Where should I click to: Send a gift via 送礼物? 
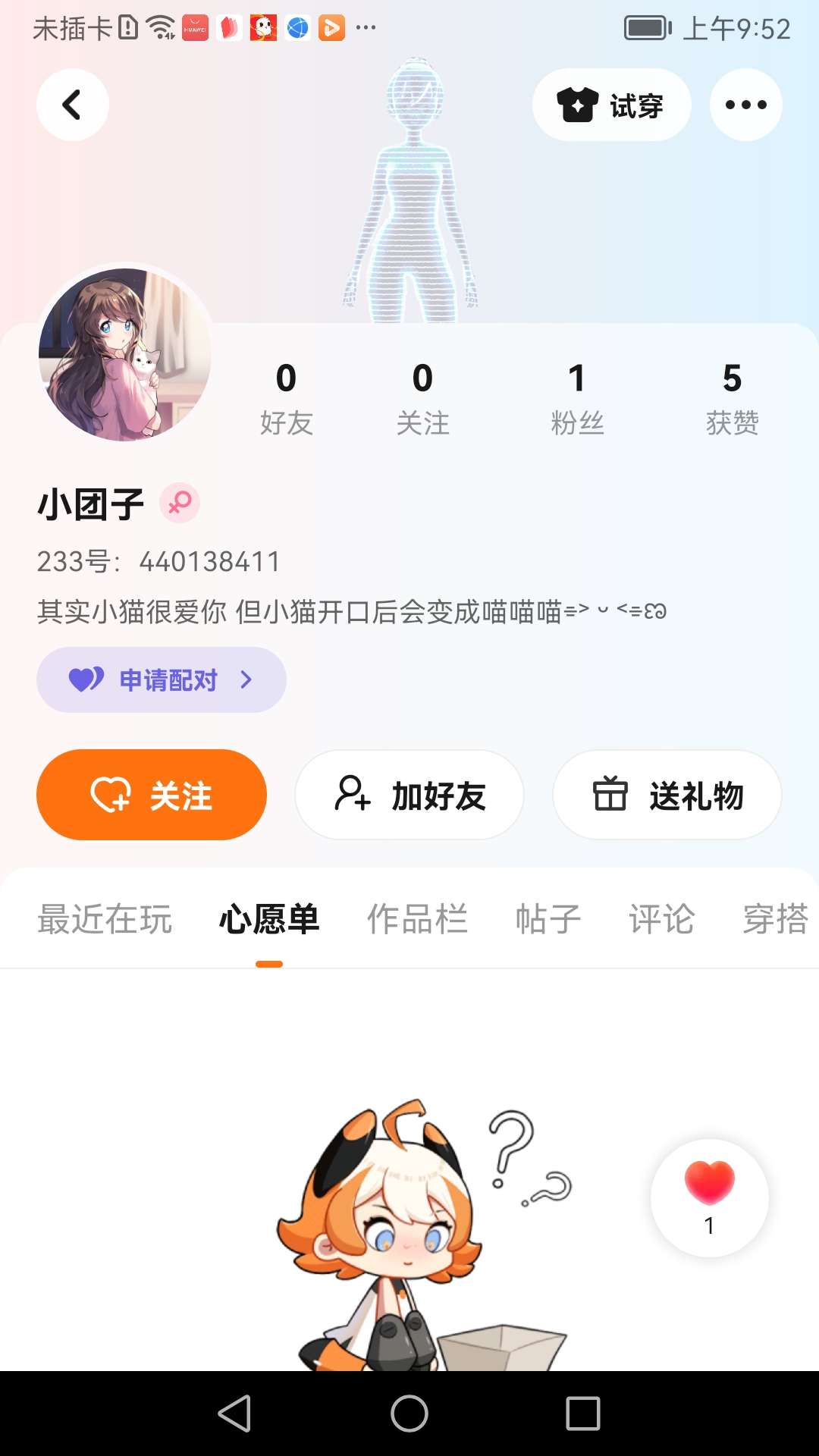click(x=667, y=795)
